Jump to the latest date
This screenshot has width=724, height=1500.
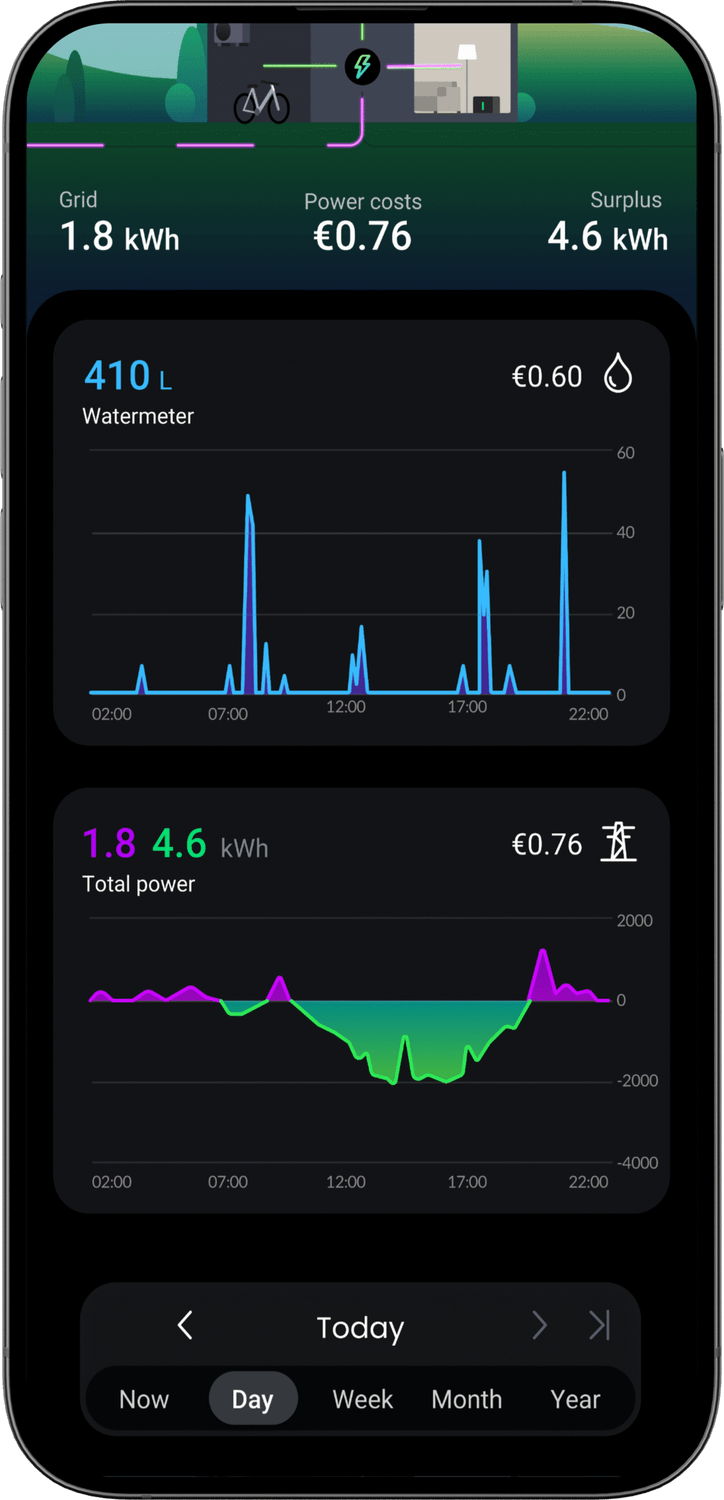599,1326
